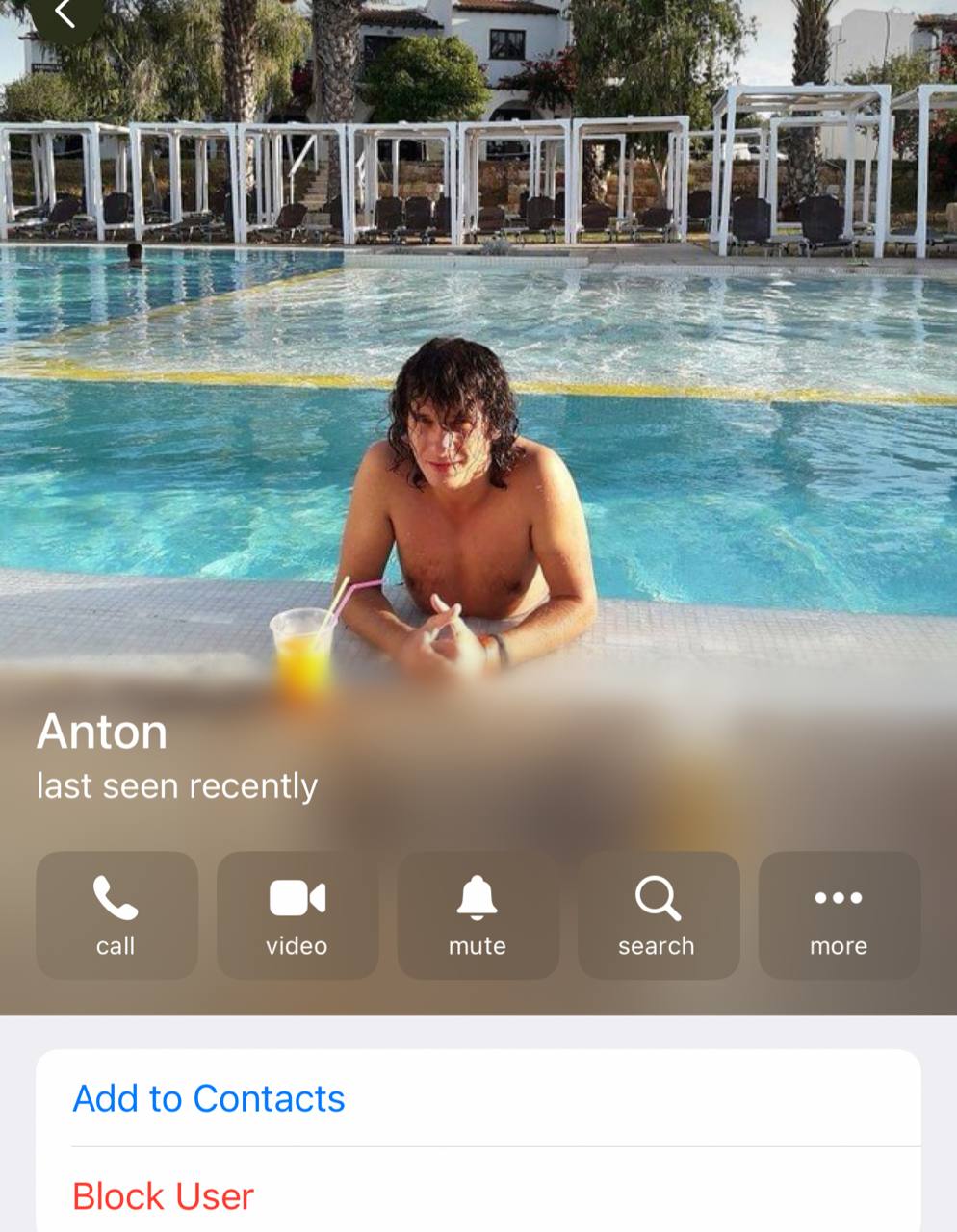Search within the chat with Anton
The image size is (957, 1232).
(x=658, y=915)
